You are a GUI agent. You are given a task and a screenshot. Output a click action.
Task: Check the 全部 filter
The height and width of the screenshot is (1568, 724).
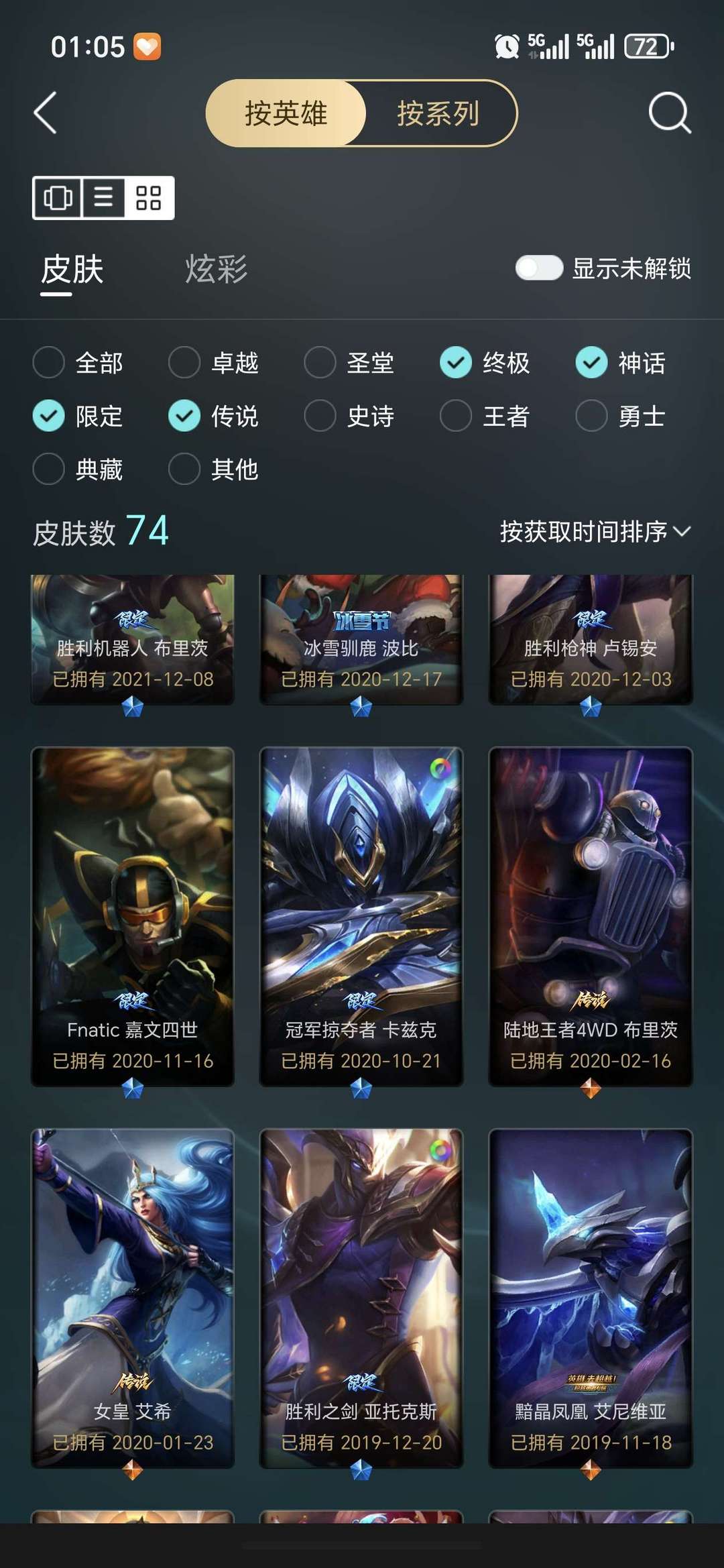point(49,363)
